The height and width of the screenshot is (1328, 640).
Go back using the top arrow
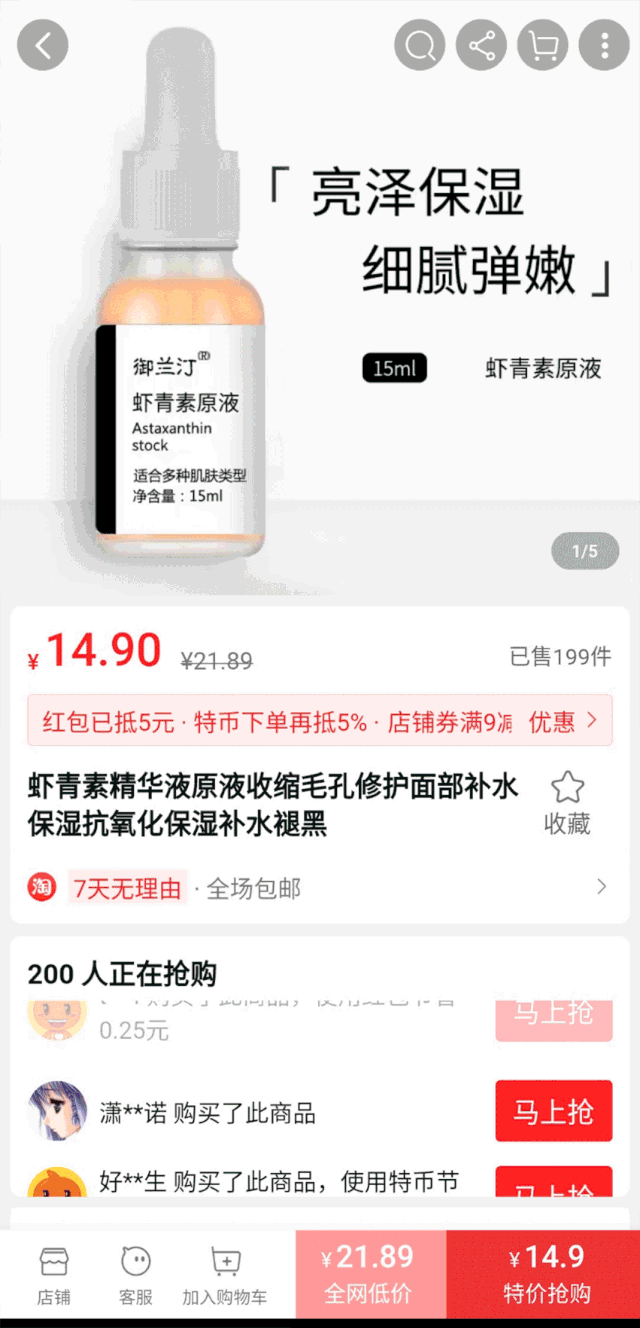[43, 46]
